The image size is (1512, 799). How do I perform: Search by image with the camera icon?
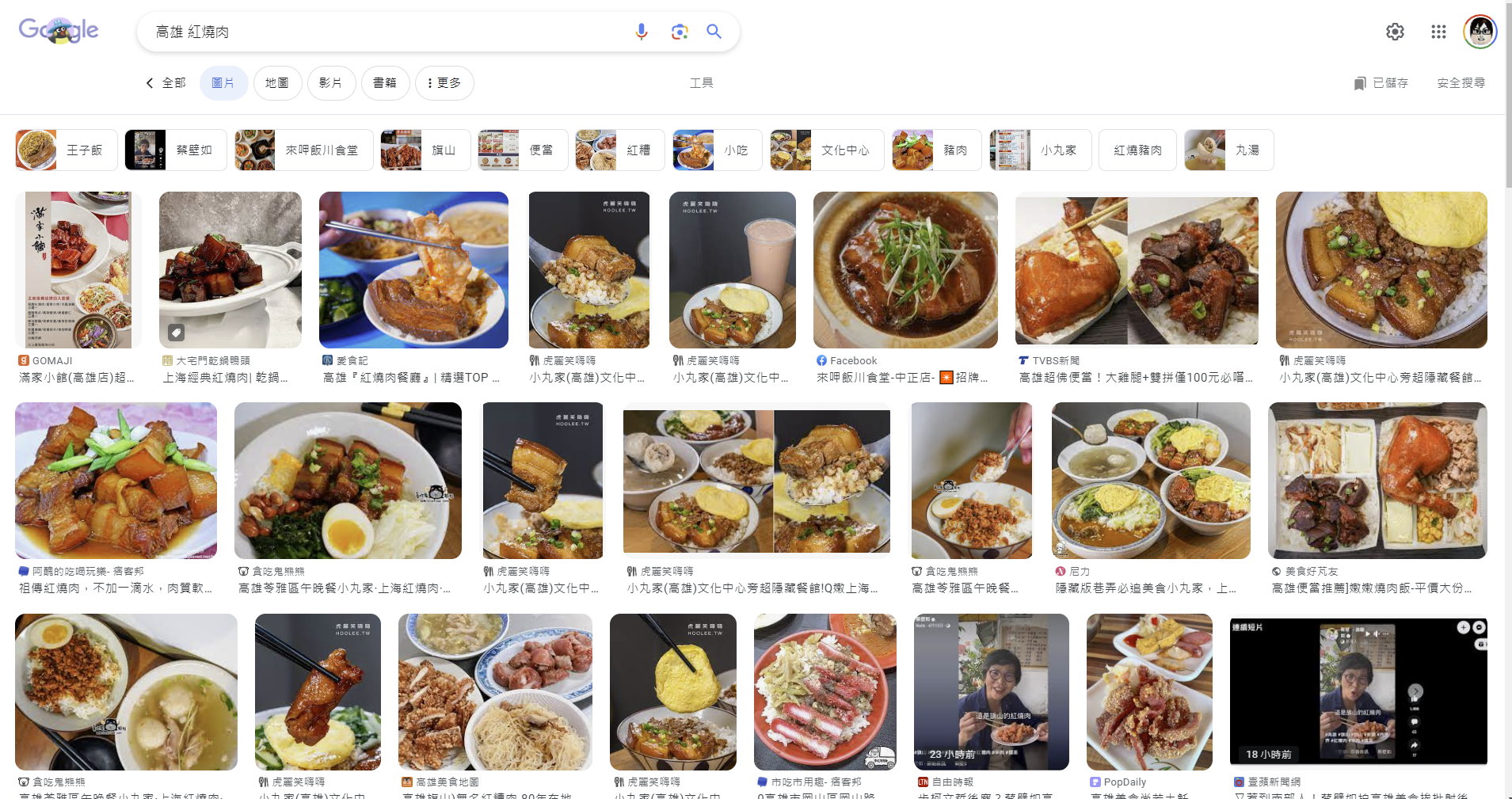(x=679, y=32)
